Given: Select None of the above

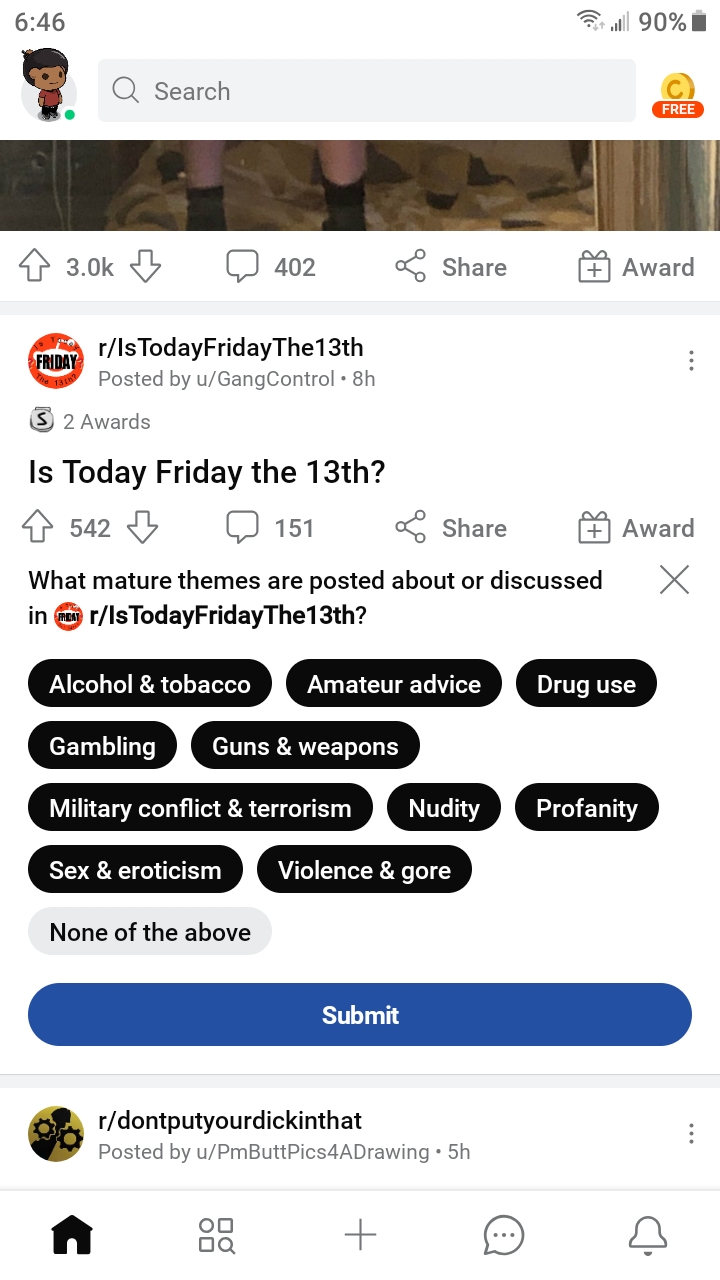Looking at the screenshot, I should click(150, 932).
